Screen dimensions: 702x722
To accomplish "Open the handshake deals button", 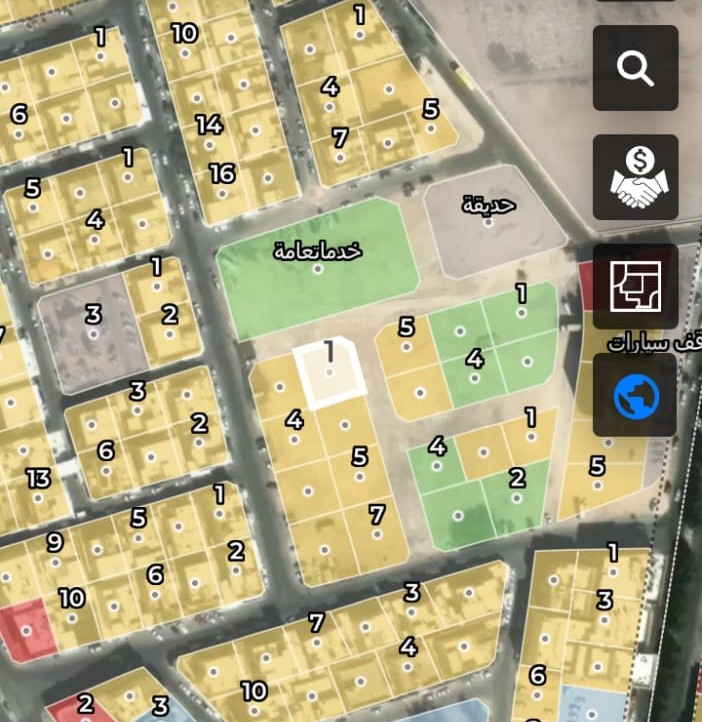I will (635, 177).
